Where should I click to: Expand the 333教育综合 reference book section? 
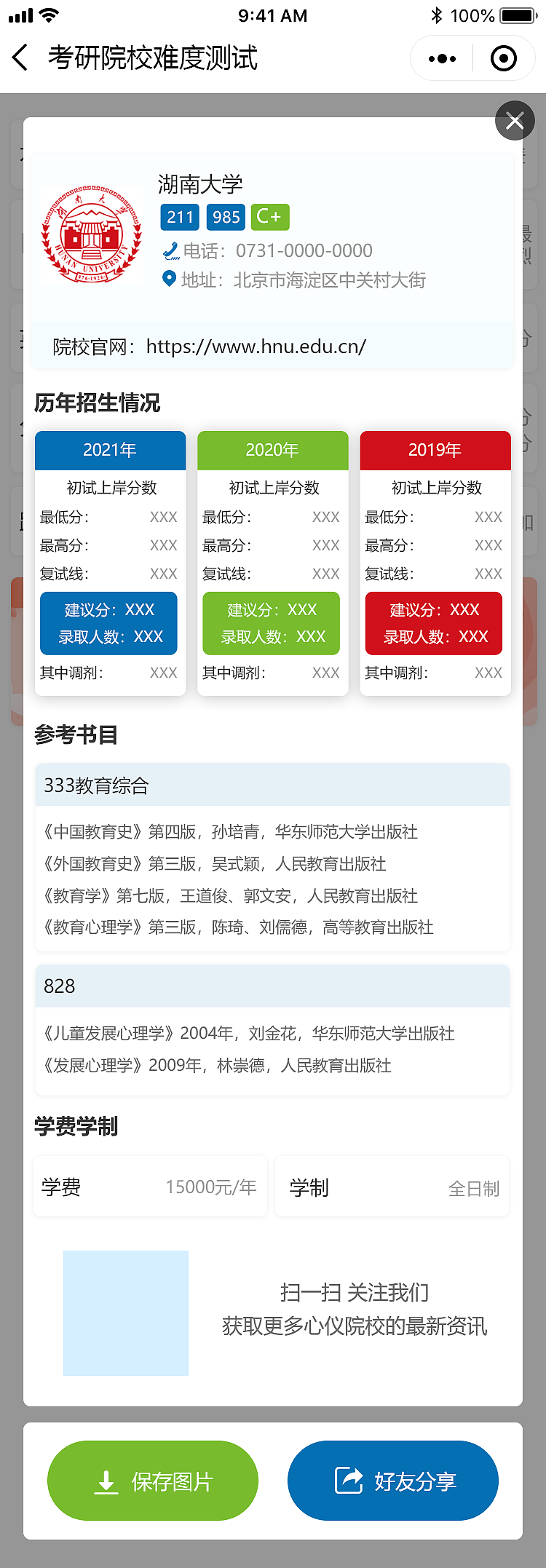click(272, 785)
